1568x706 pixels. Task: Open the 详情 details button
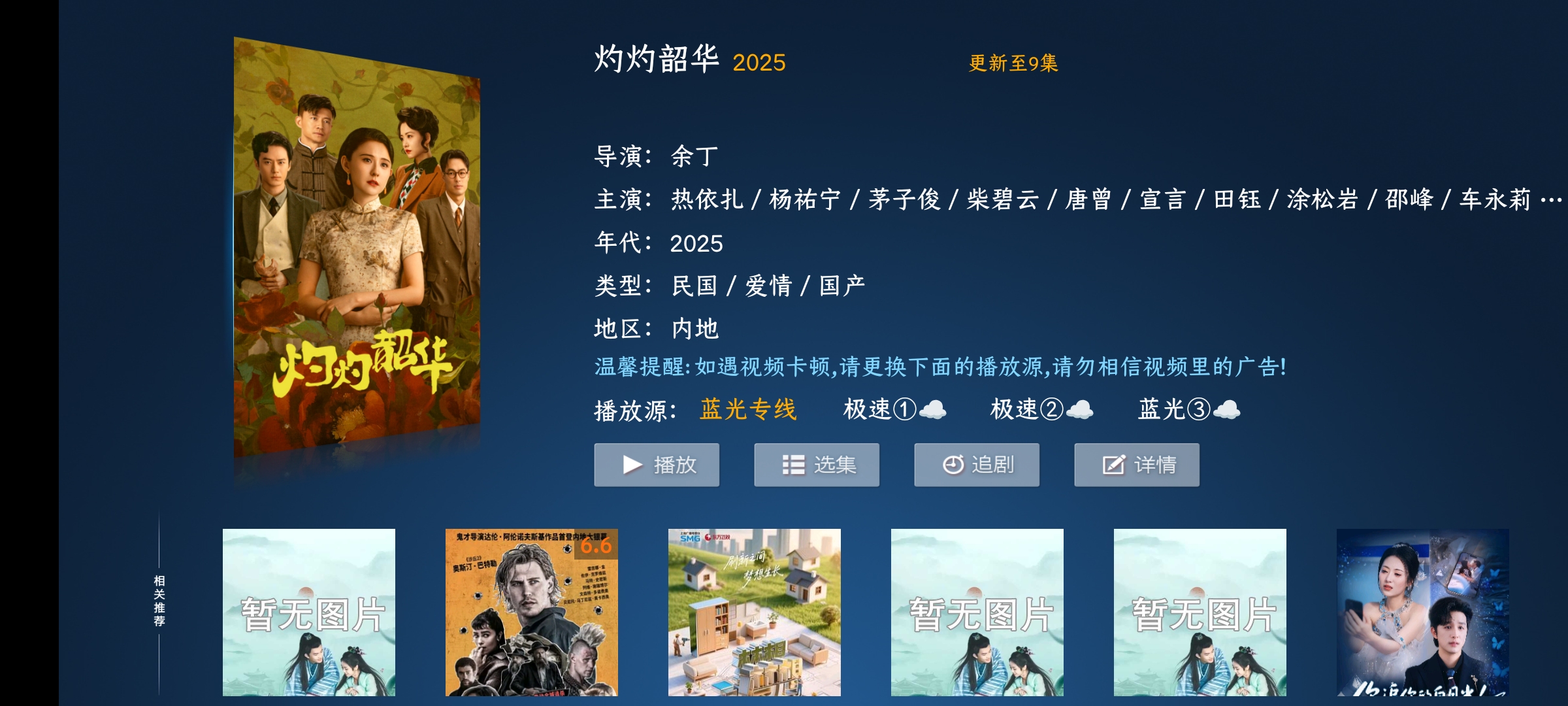1137,465
